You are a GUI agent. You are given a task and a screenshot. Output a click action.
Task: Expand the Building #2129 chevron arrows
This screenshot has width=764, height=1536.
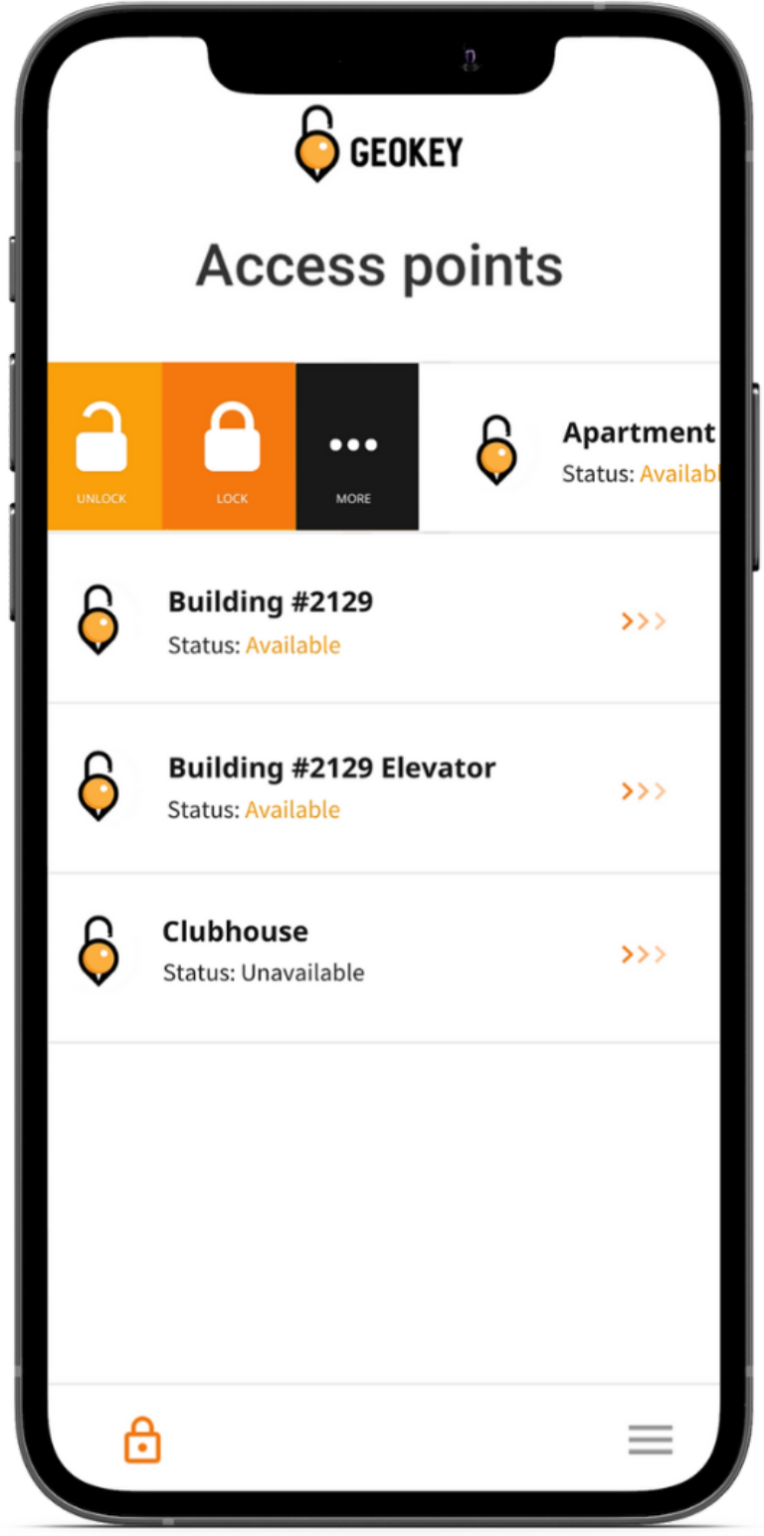click(x=645, y=621)
